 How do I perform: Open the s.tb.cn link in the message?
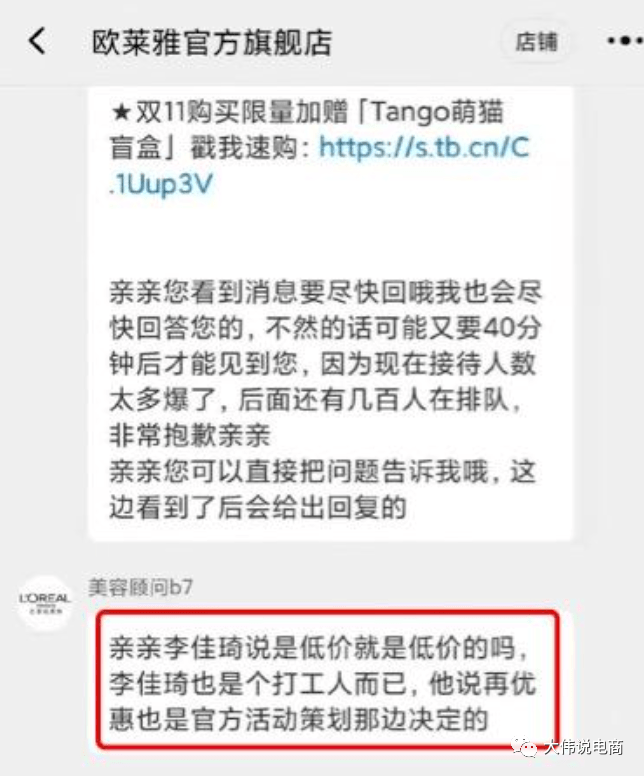tap(423, 149)
